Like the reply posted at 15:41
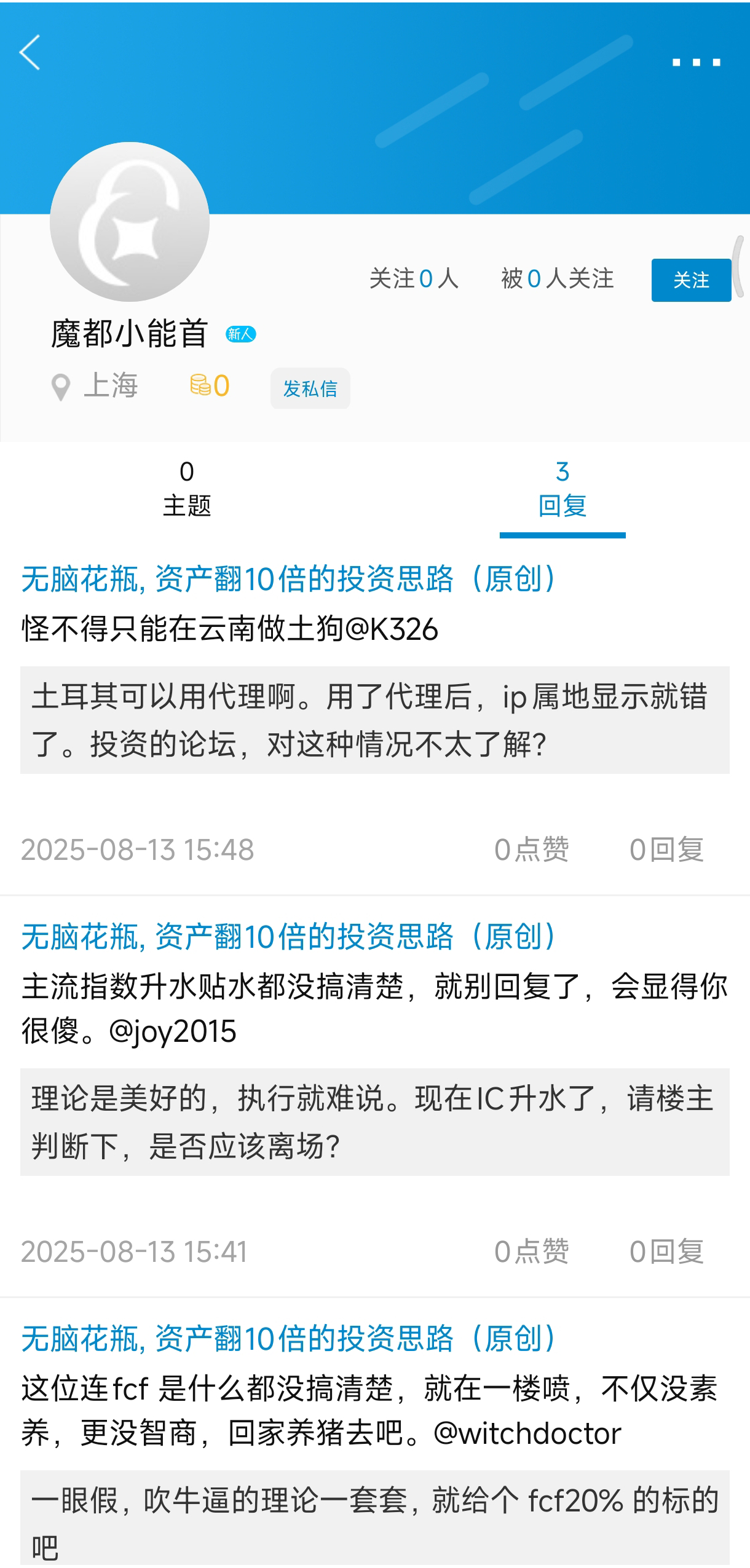This screenshot has width=750, height=1568. (531, 1251)
